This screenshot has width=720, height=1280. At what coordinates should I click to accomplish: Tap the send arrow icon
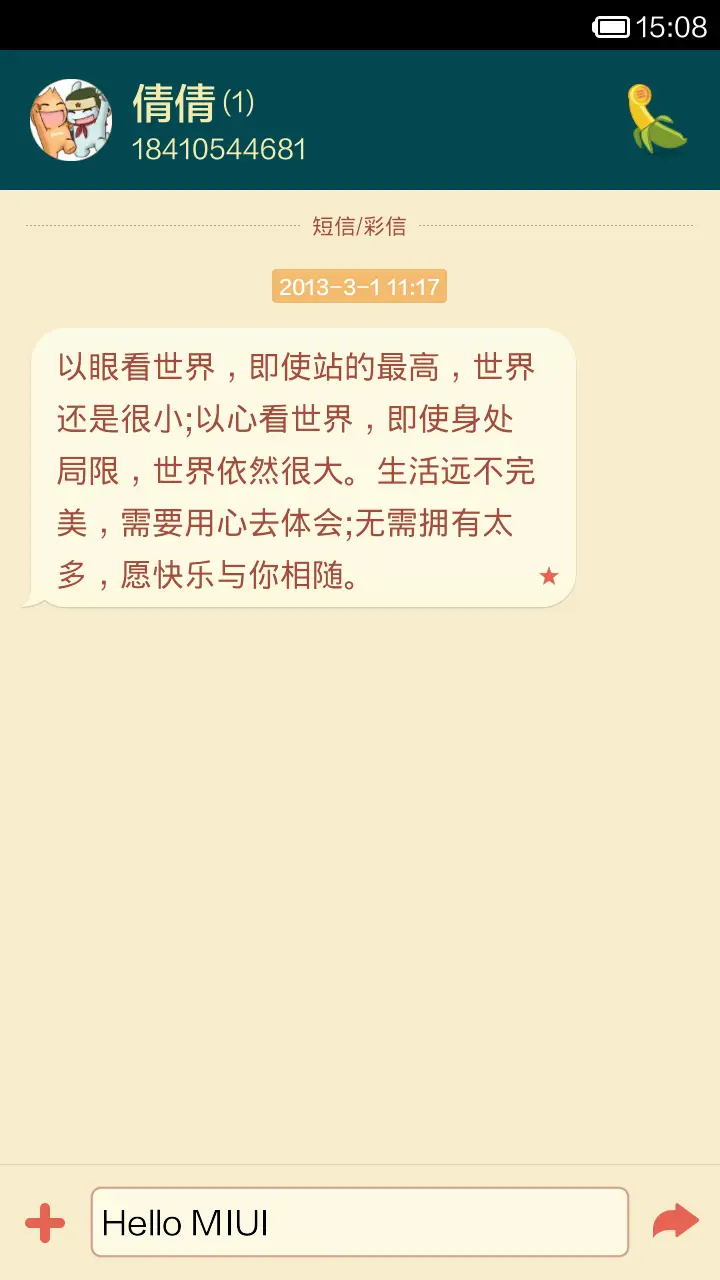click(676, 1220)
